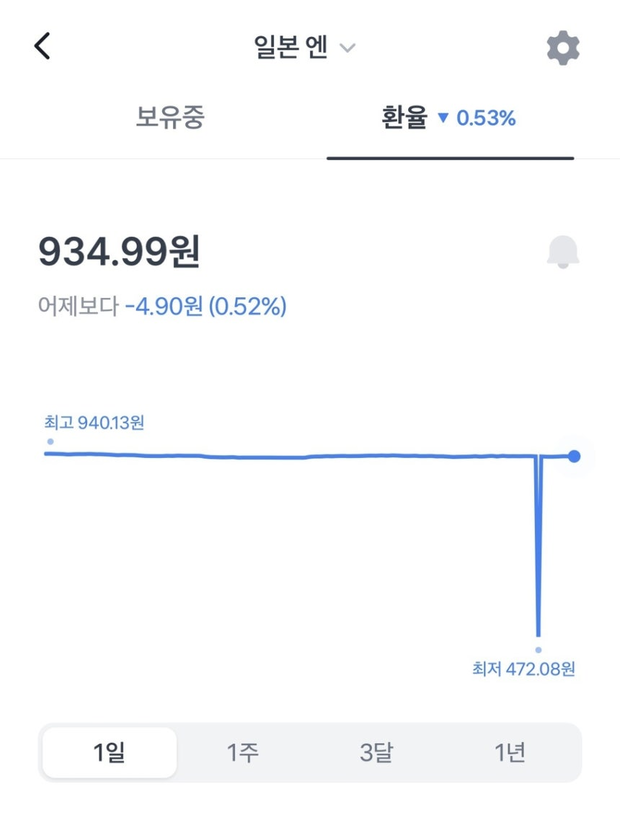
Task: Show the 1일 chart period
Action: 108,752
